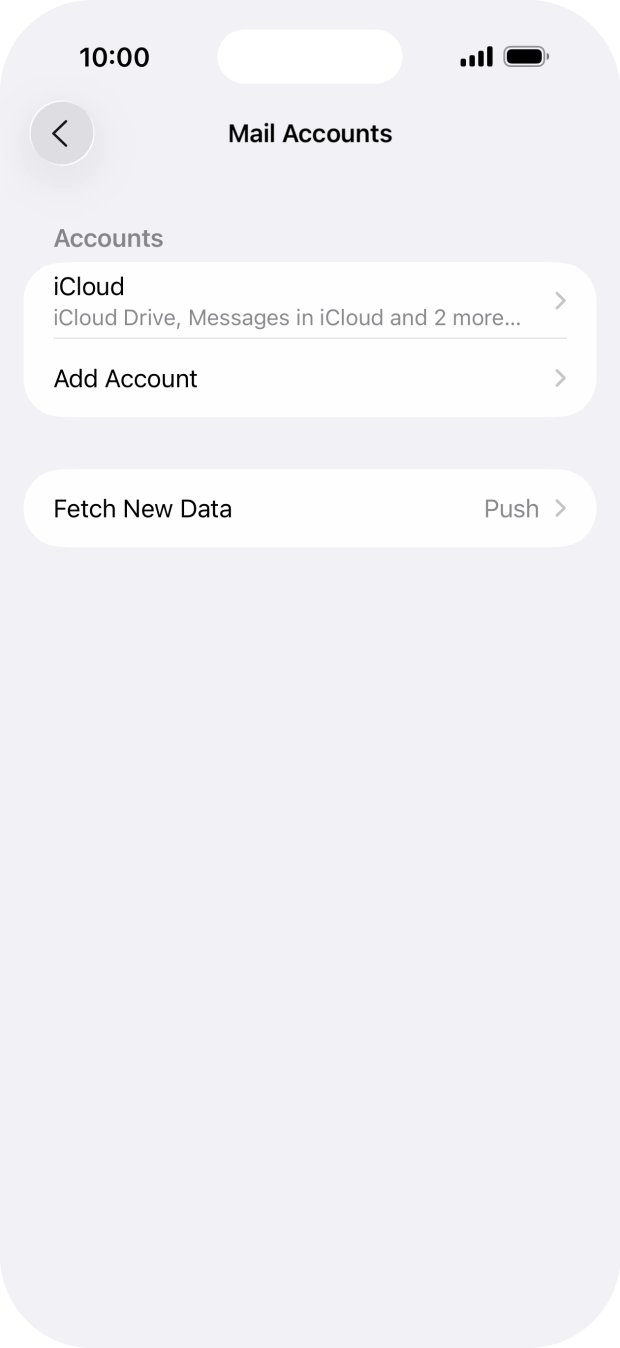Open Fetch New Data settings
The image size is (620, 1348).
309,508
